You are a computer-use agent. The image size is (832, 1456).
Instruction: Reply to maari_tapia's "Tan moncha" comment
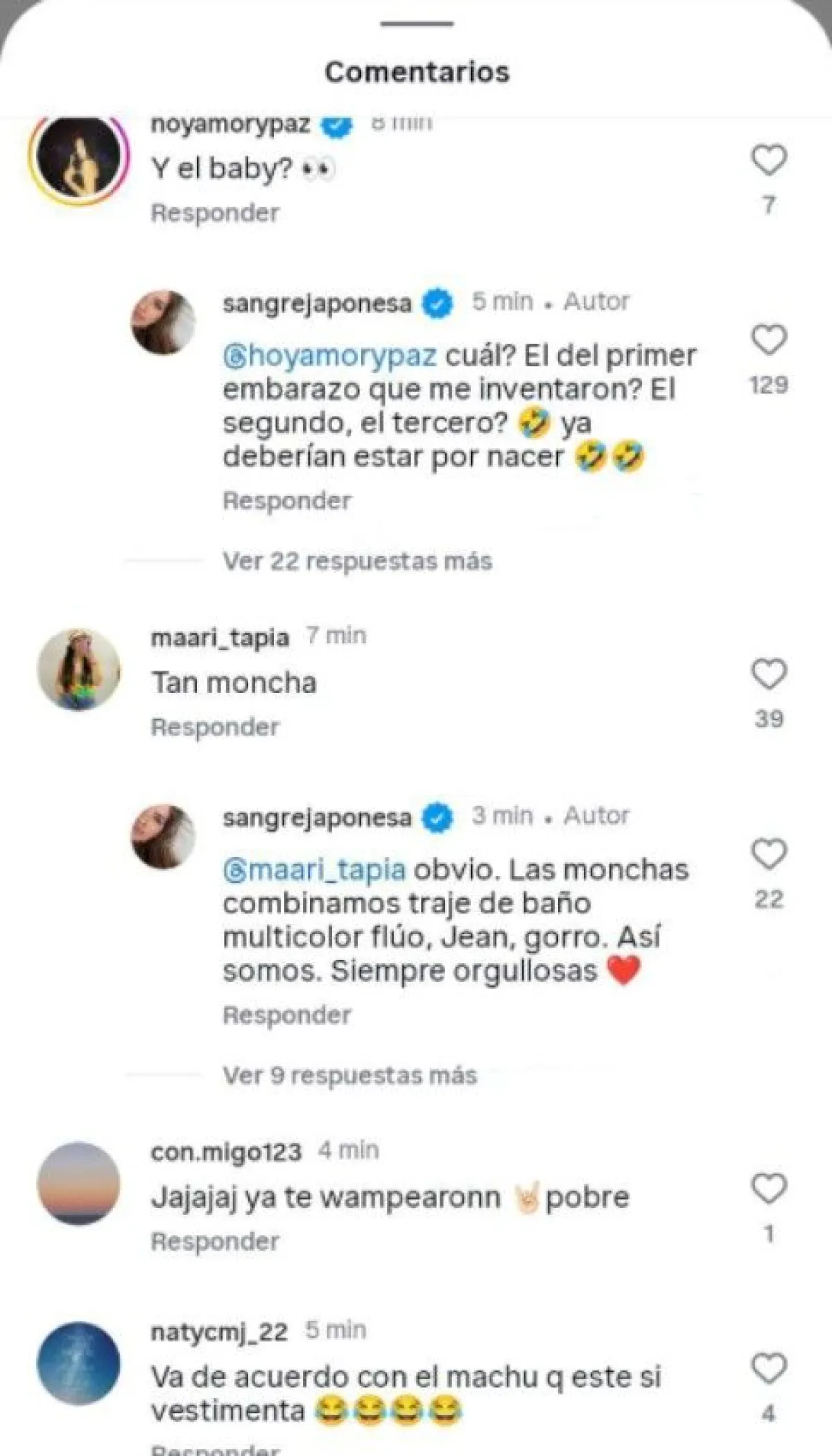click(x=215, y=727)
